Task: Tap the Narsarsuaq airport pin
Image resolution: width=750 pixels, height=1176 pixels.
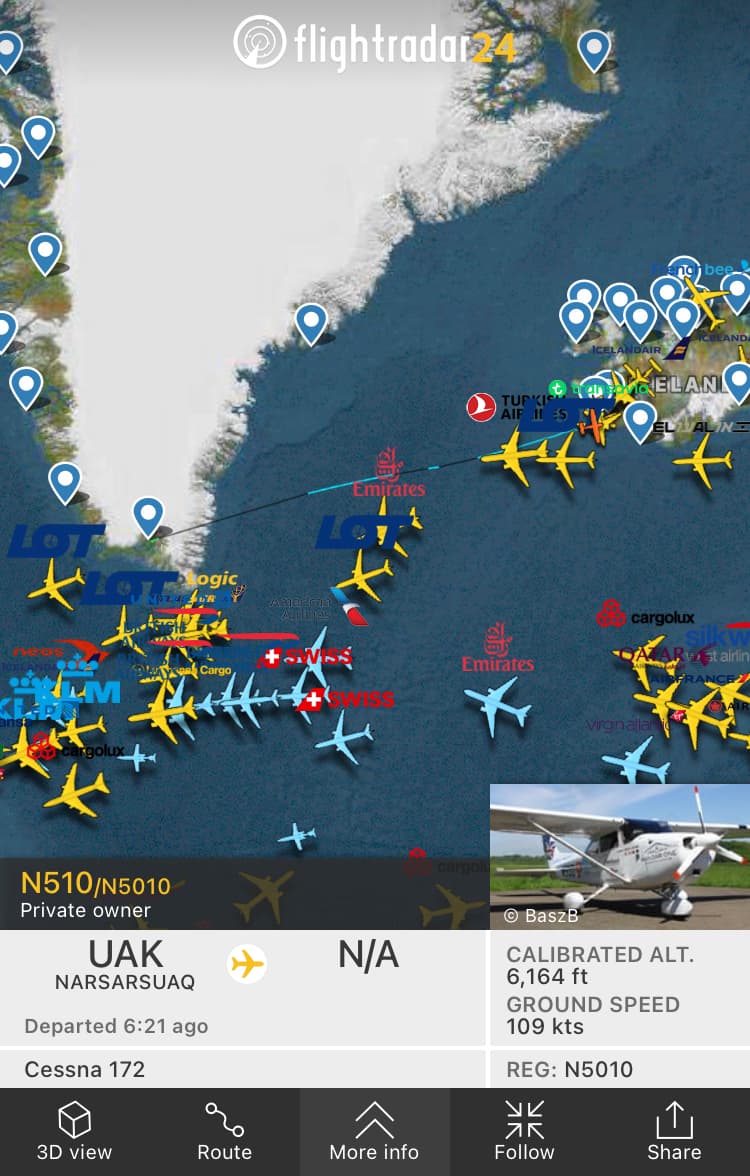Action: click(148, 516)
